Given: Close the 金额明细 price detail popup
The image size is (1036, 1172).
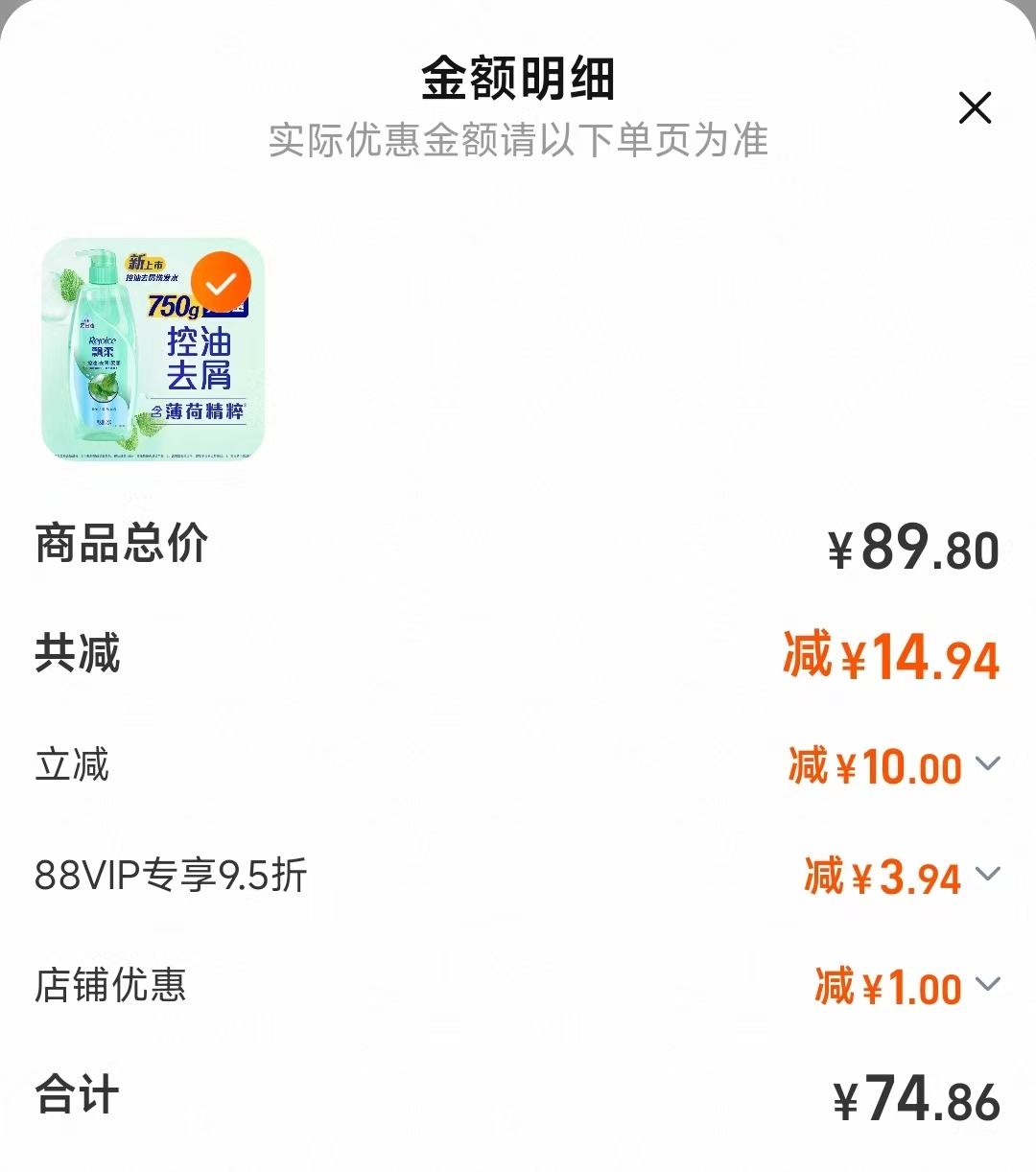Looking at the screenshot, I should (x=976, y=108).
